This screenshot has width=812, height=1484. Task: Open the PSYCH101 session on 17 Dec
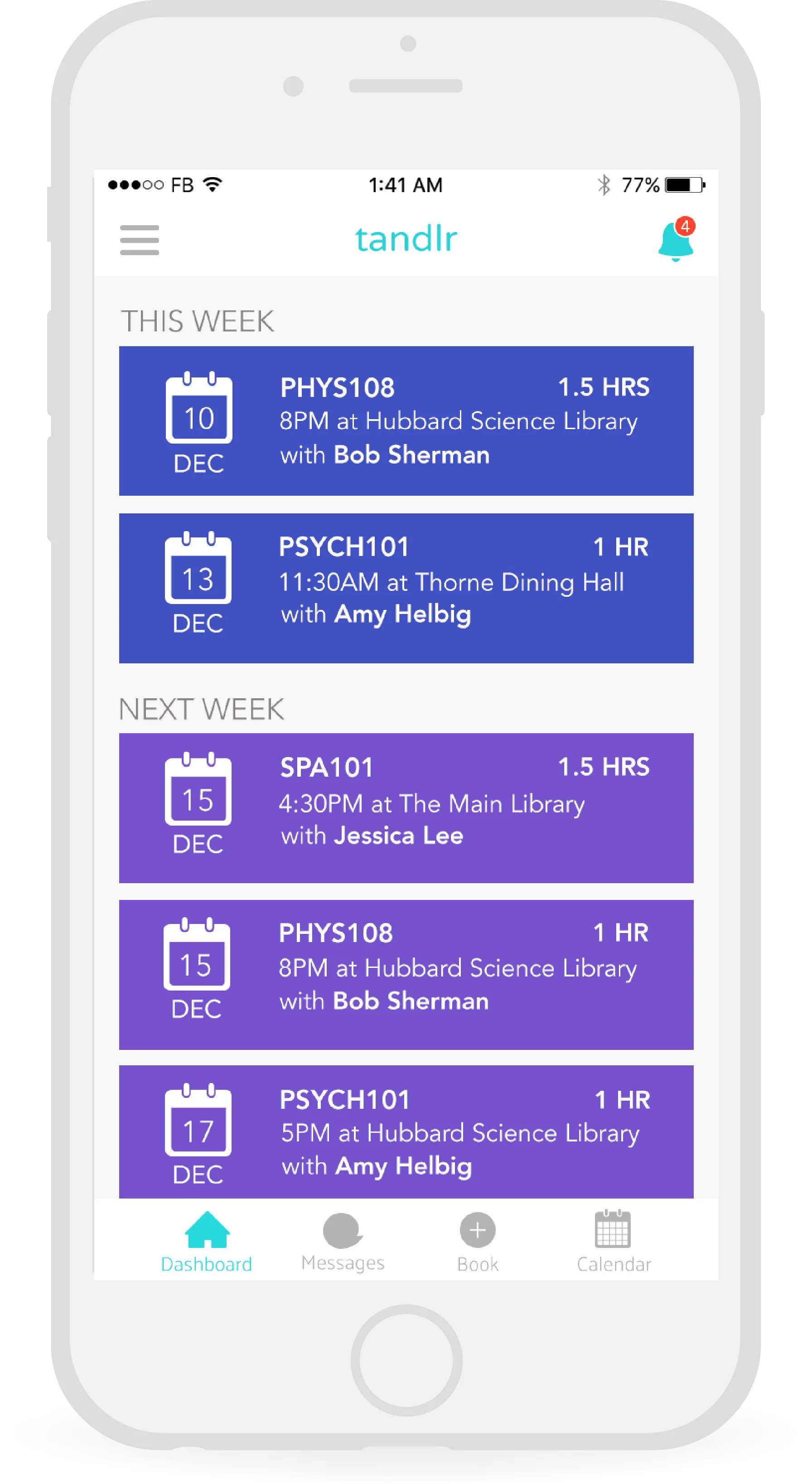tap(406, 1132)
